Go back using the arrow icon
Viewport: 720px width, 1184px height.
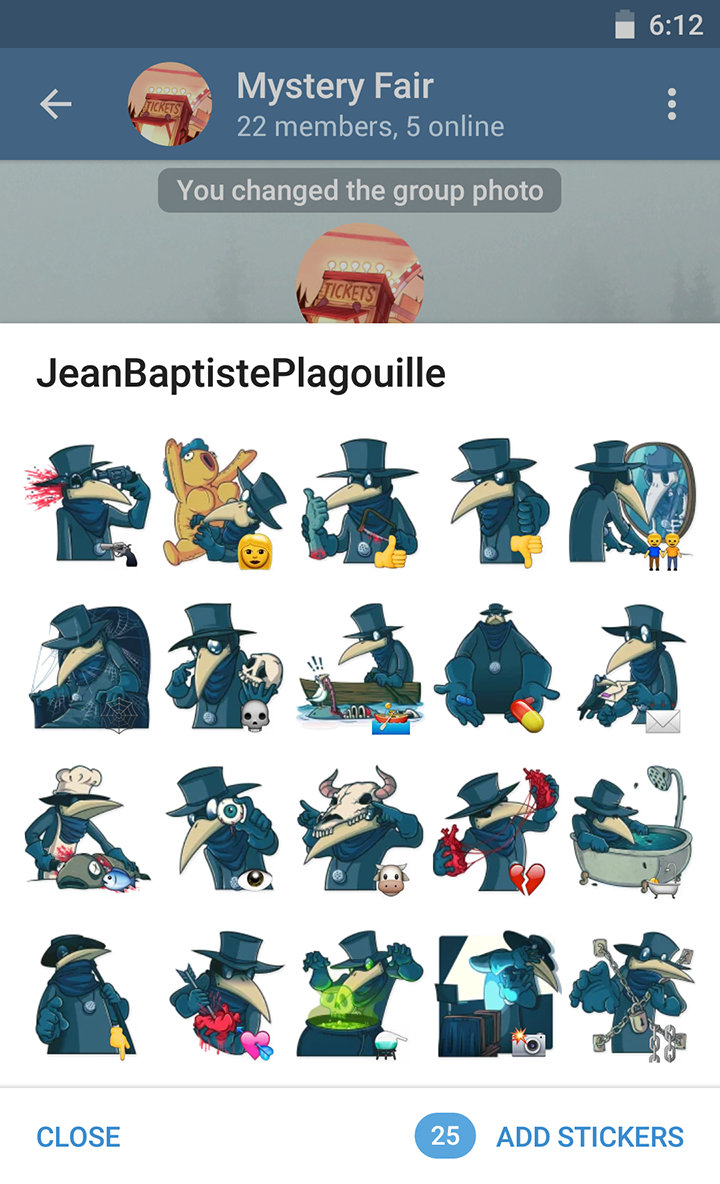coord(56,104)
